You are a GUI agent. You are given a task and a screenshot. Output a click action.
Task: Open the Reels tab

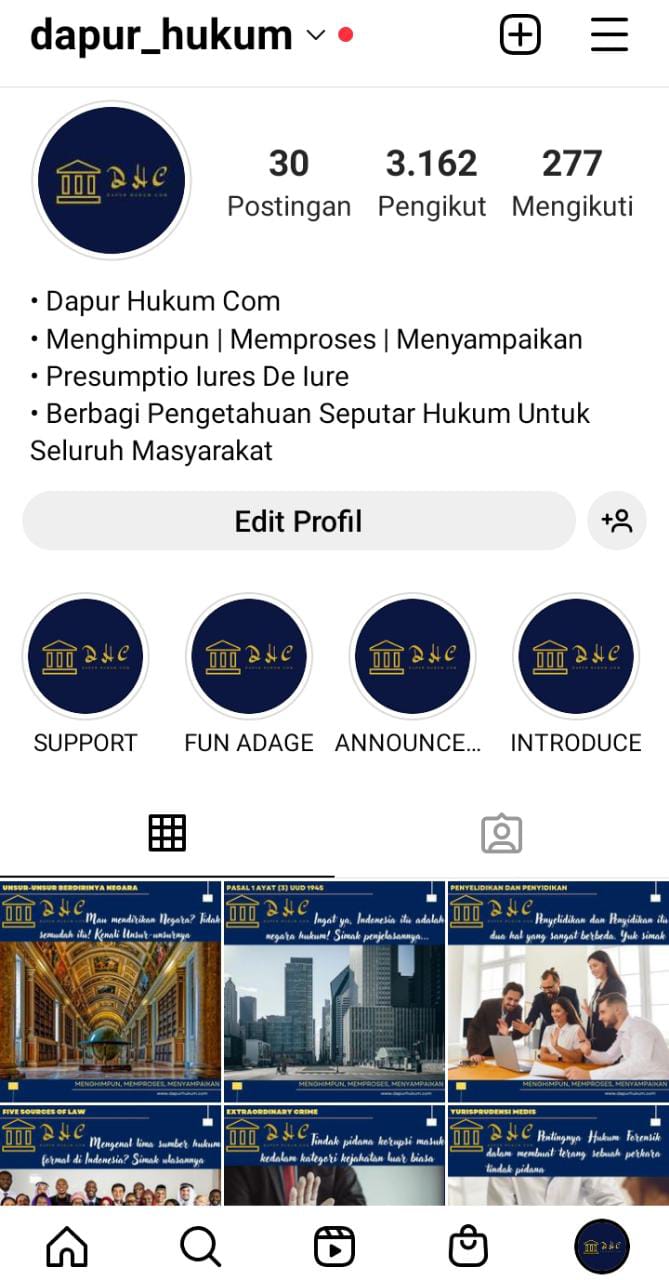(x=334, y=1246)
